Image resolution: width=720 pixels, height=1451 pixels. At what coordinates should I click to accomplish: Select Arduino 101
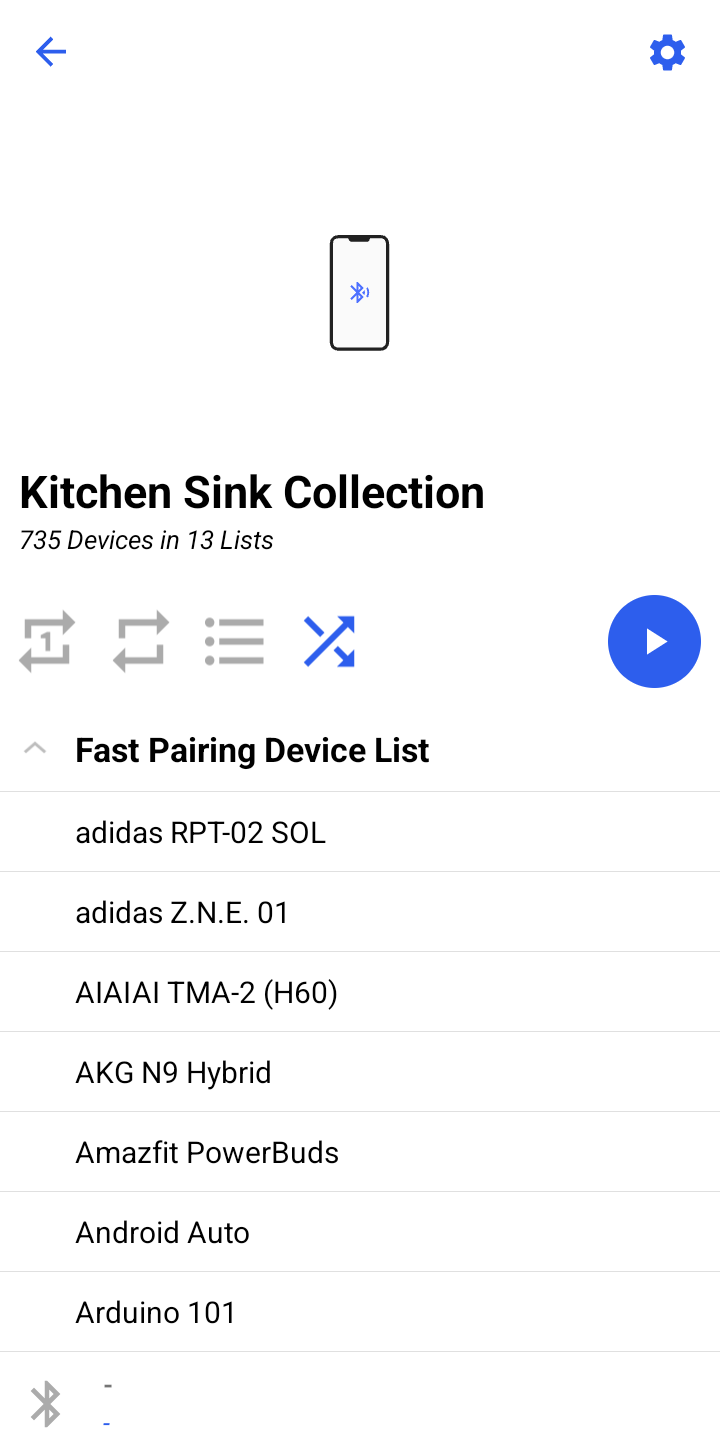point(155,1312)
